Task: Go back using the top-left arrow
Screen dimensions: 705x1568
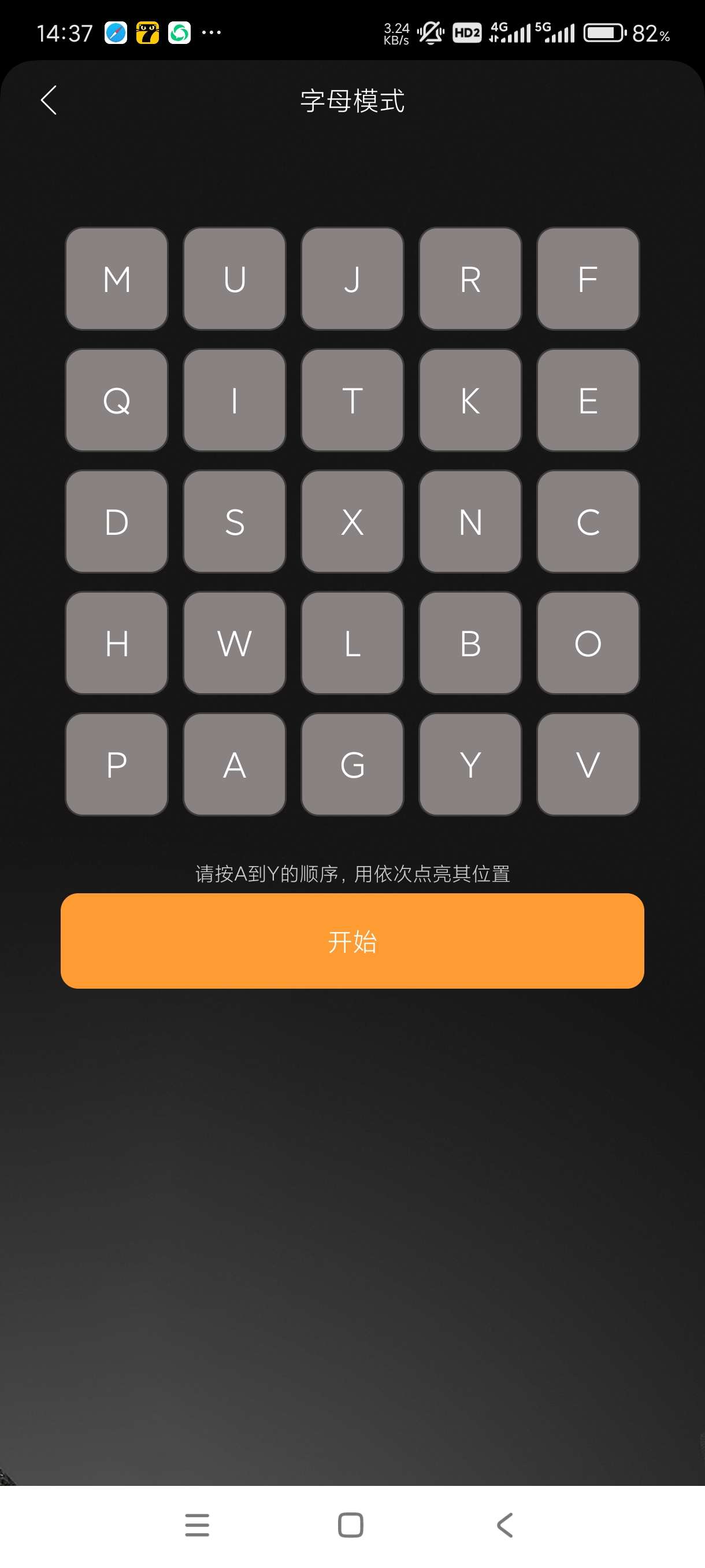Action: 49,101
